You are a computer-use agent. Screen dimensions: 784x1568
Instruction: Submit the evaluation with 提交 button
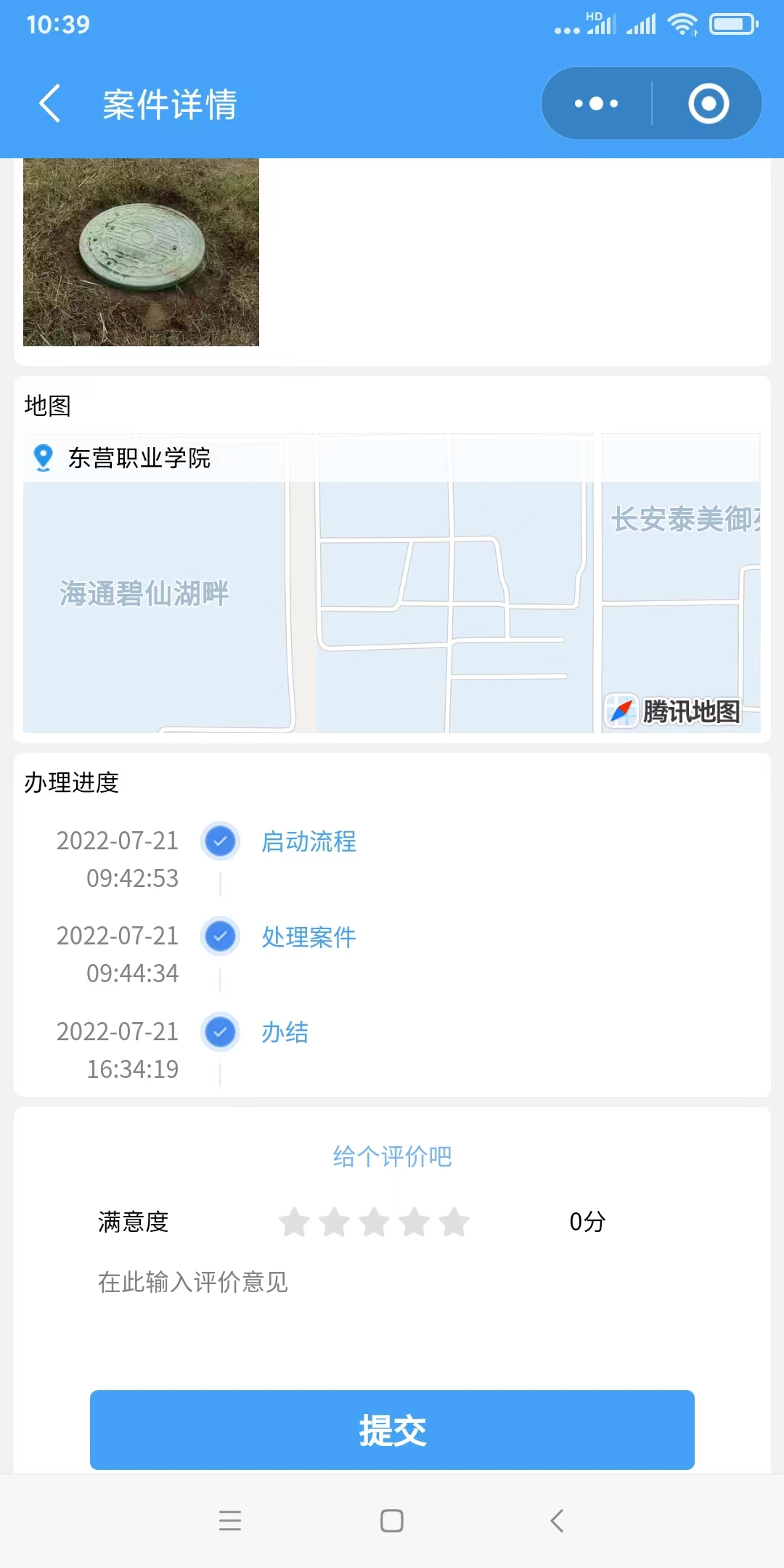(x=392, y=1430)
